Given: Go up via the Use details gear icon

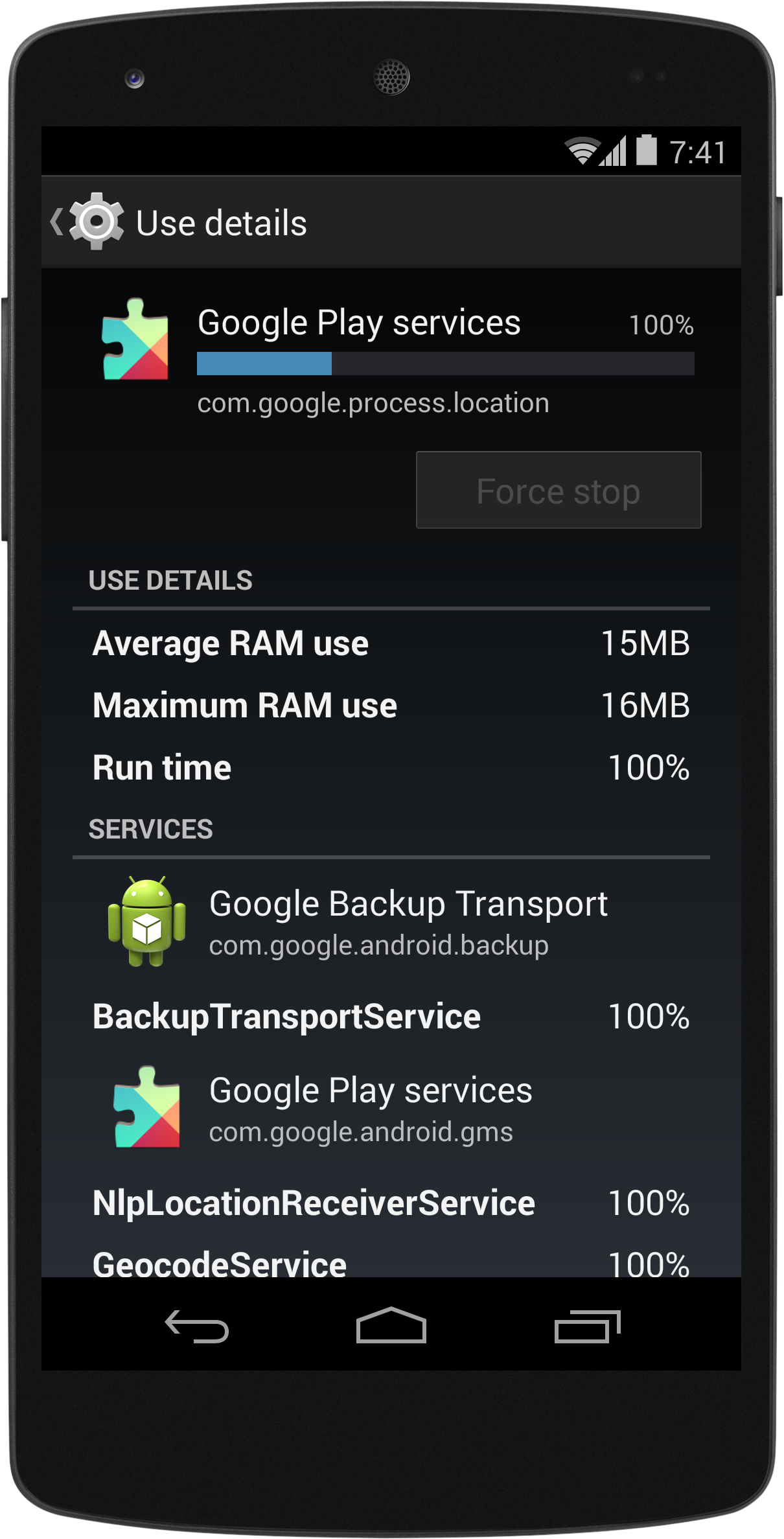Looking at the screenshot, I should [x=96, y=222].
